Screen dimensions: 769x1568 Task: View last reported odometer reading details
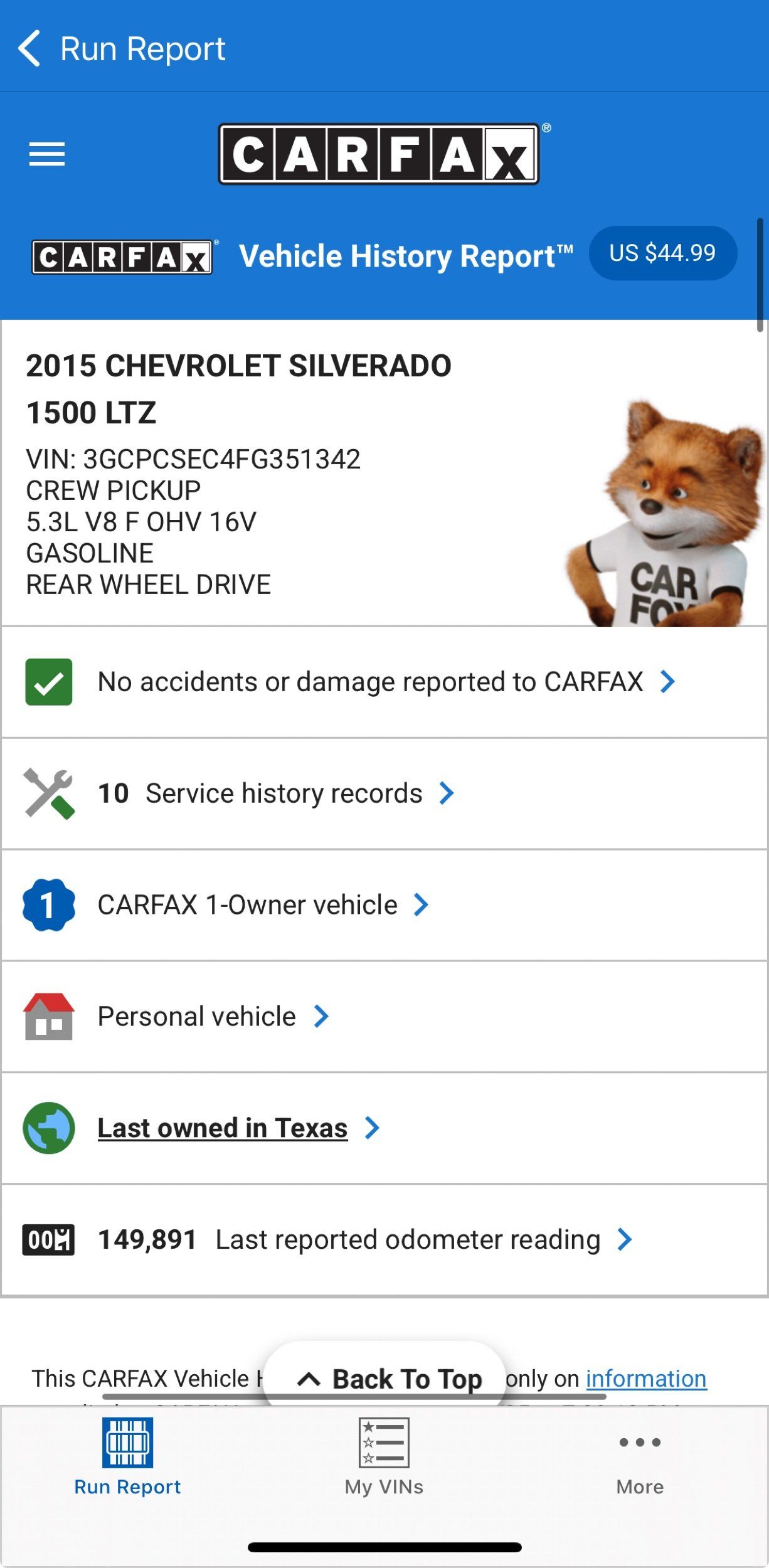pyautogui.click(x=364, y=1240)
